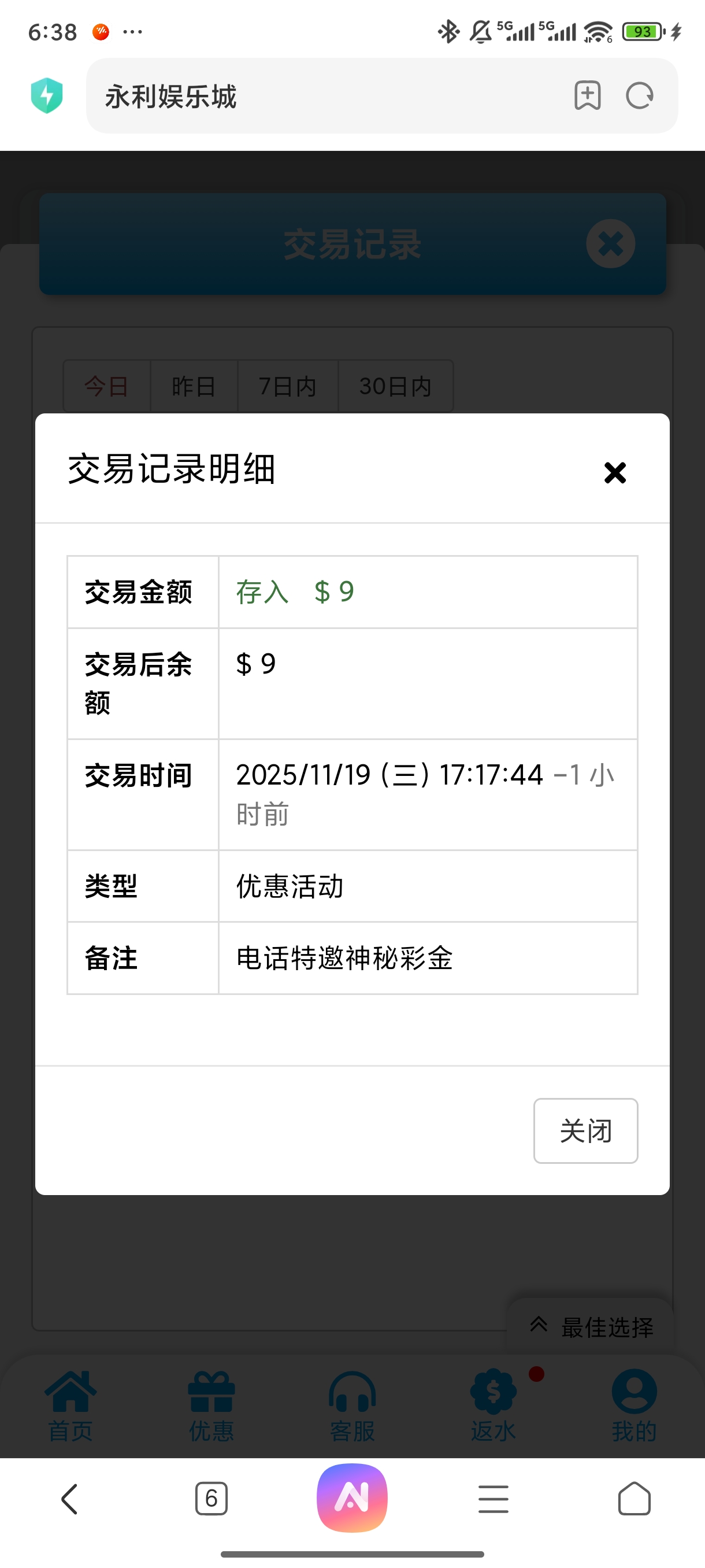Reload the current page
This screenshot has width=705, height=1568.
[639, 95]
